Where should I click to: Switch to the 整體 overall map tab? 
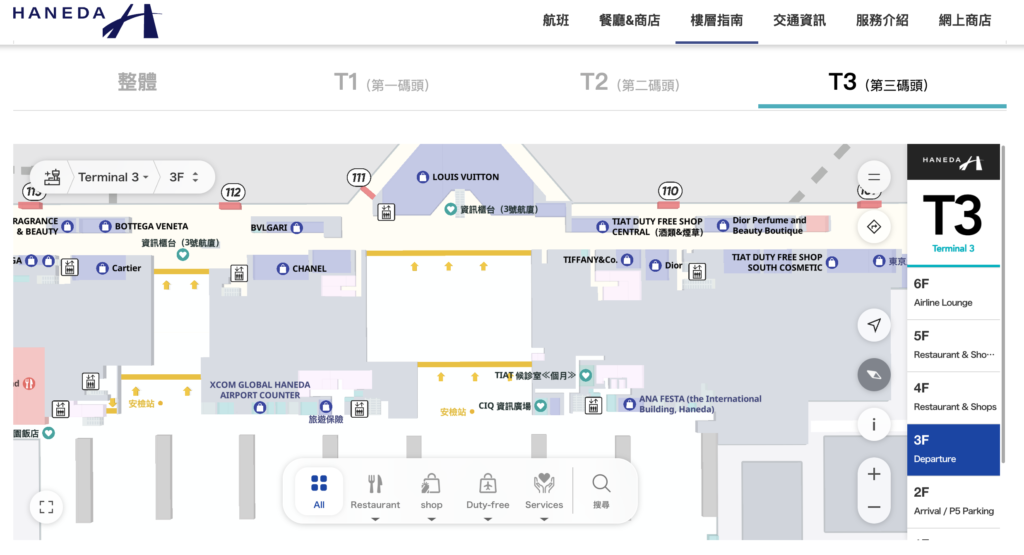137,83
